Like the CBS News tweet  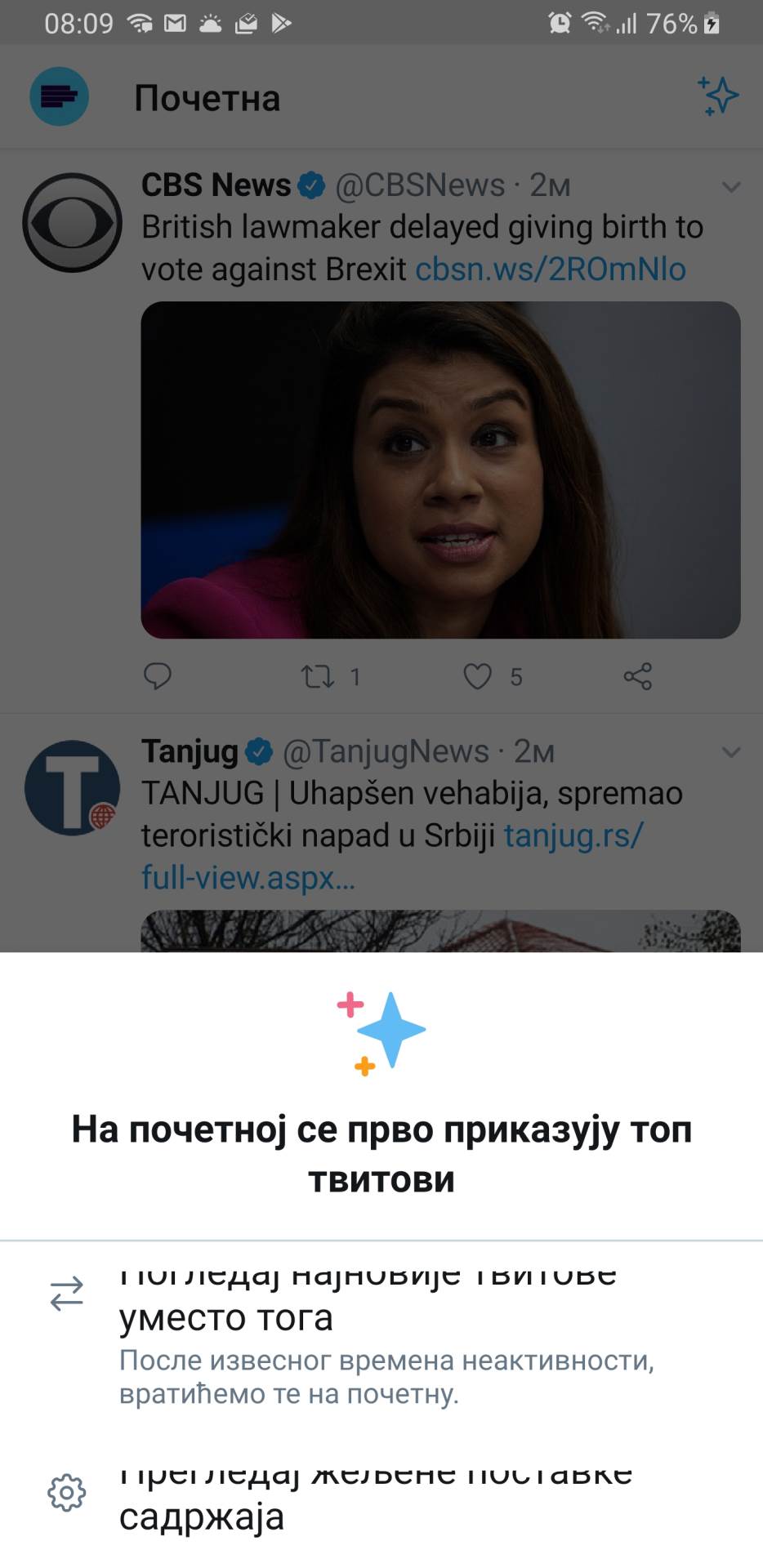pos(478,676)
